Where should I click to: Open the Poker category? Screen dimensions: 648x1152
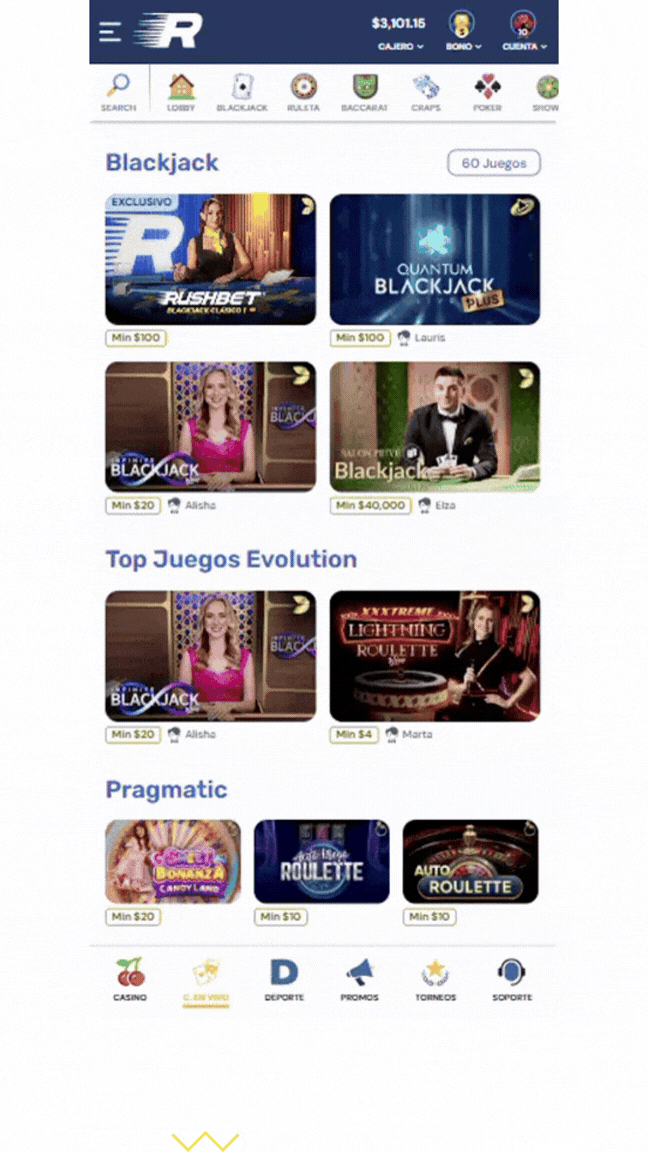tap(487, 93)
